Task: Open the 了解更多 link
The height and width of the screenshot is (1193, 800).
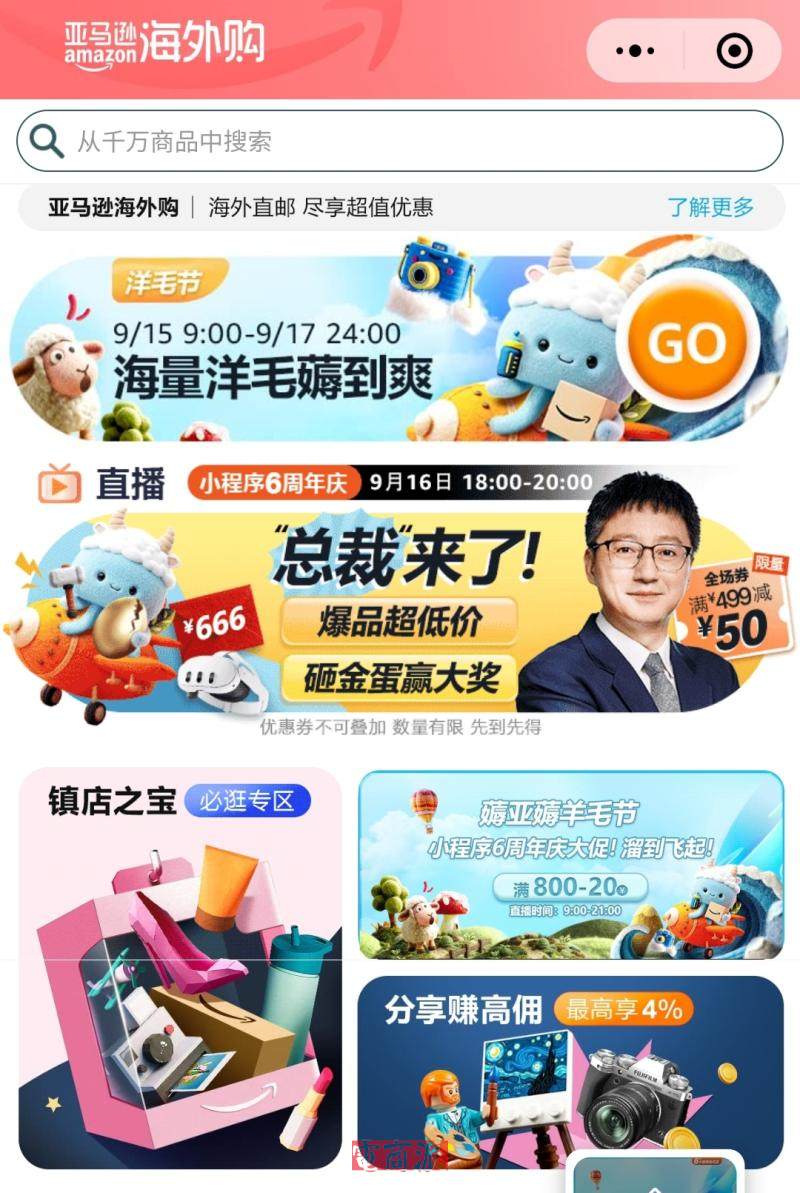Action: click(x=711, y=207)
